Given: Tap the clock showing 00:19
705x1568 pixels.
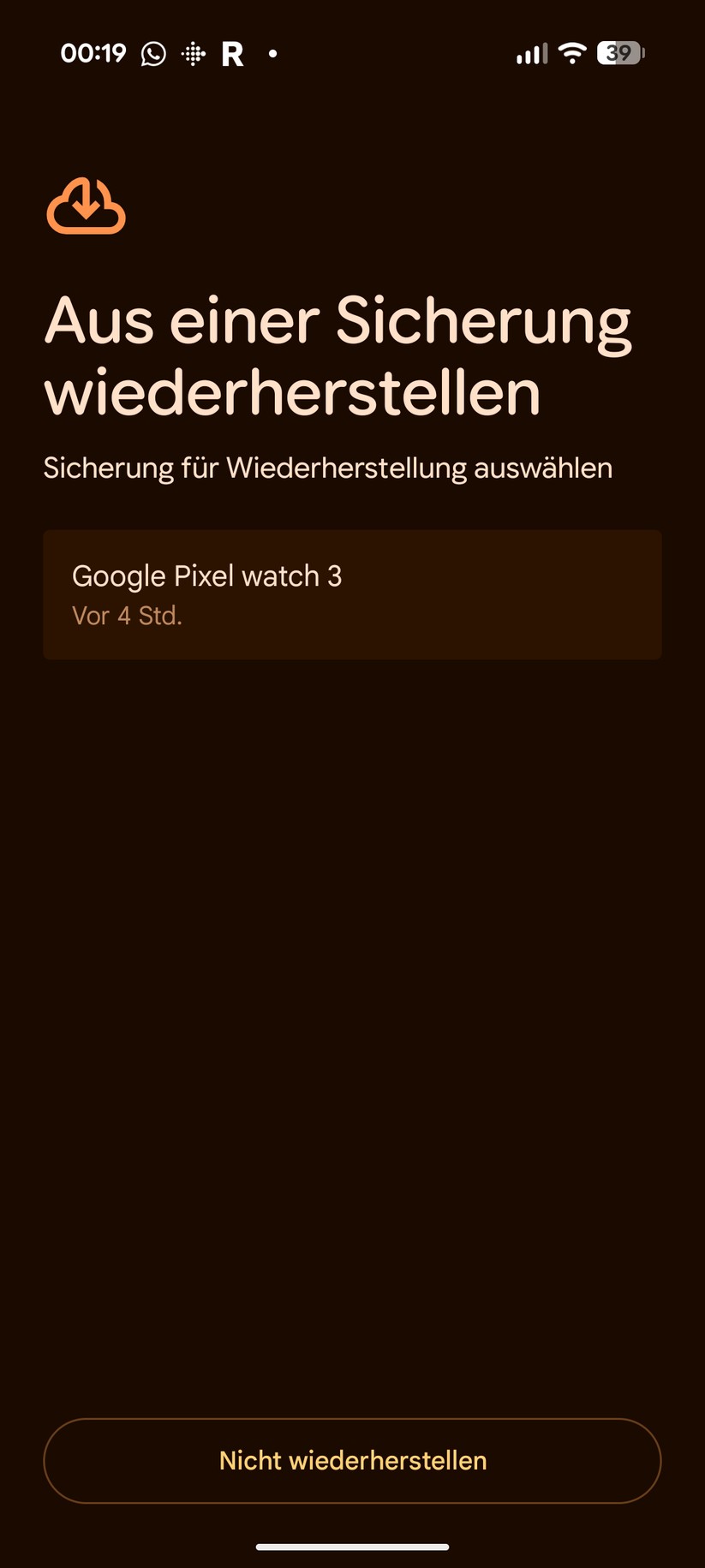Looking at the screenshot, I should tap(94, 52).
